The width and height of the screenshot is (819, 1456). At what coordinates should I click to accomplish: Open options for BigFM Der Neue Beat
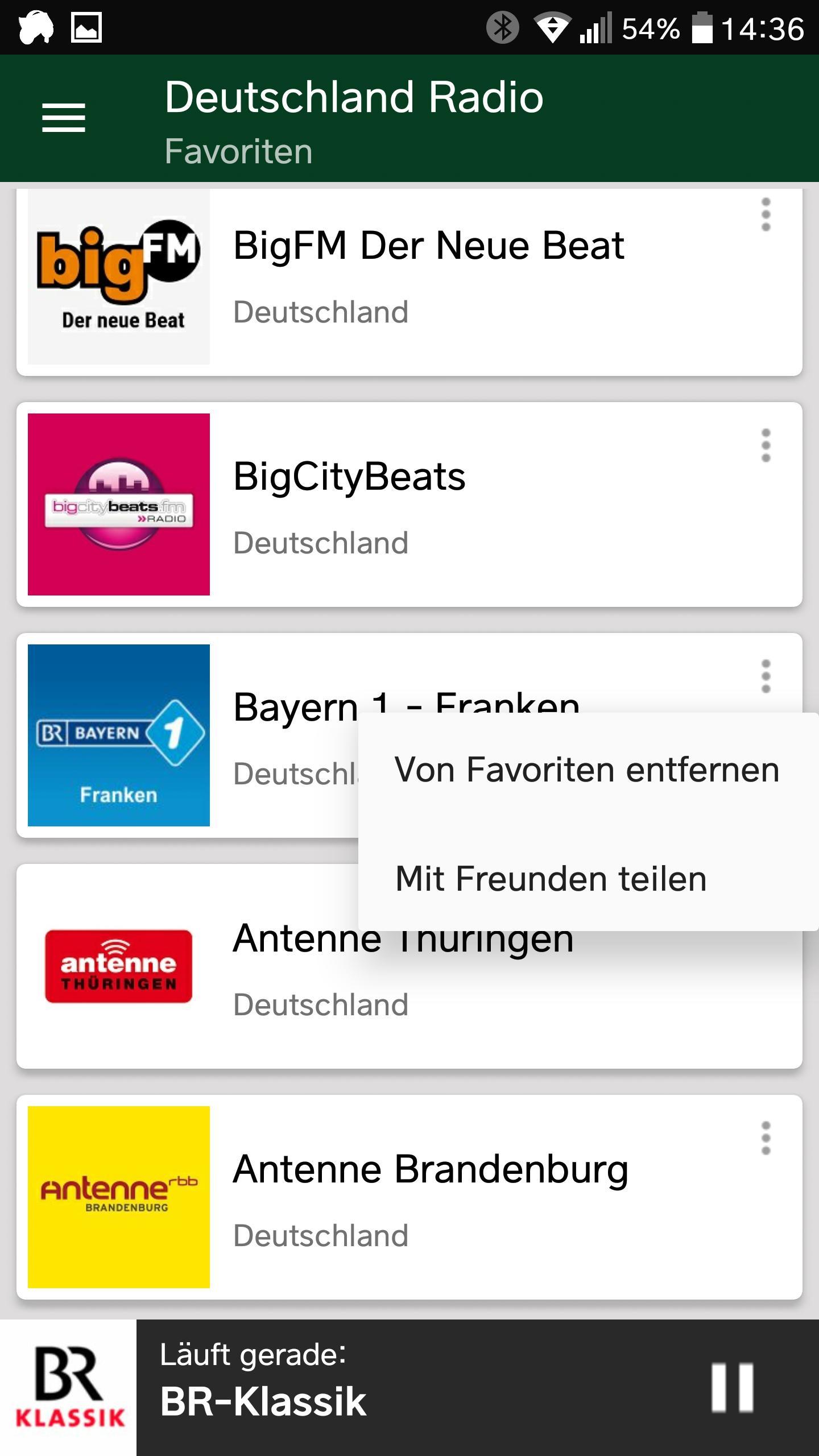[x=766, y=214]
